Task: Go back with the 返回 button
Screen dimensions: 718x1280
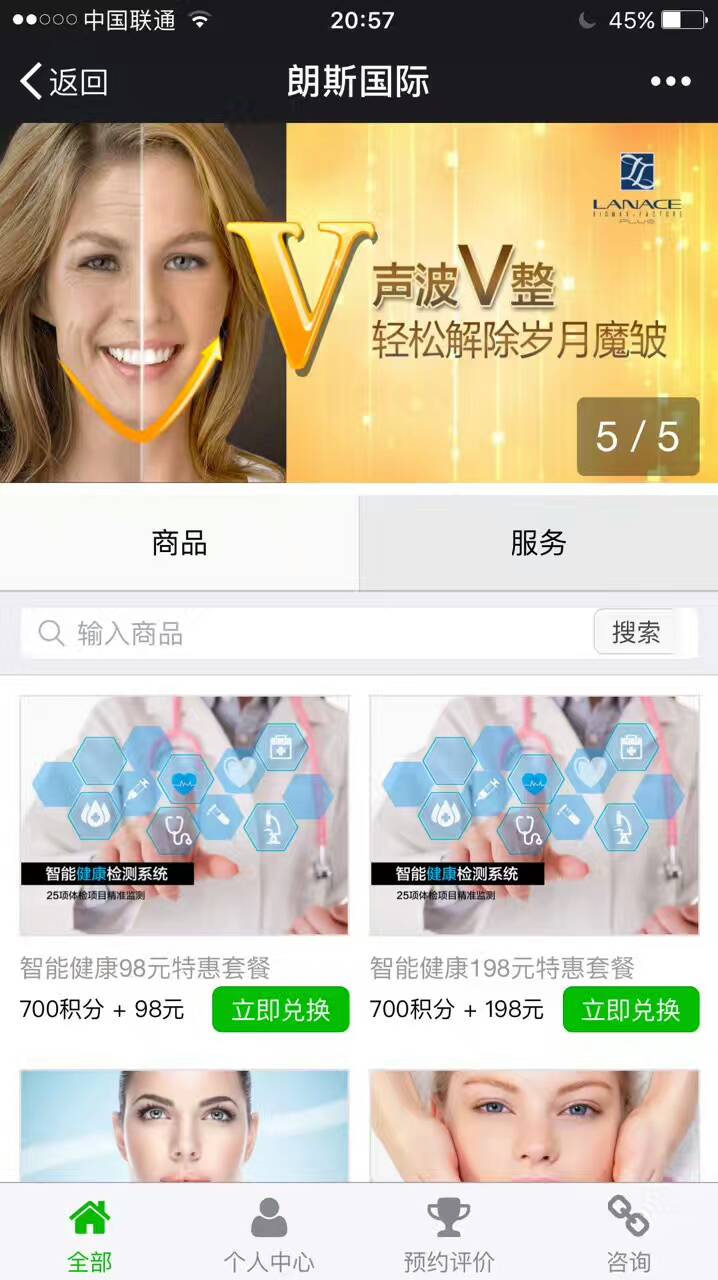Action: pos(64,82)
